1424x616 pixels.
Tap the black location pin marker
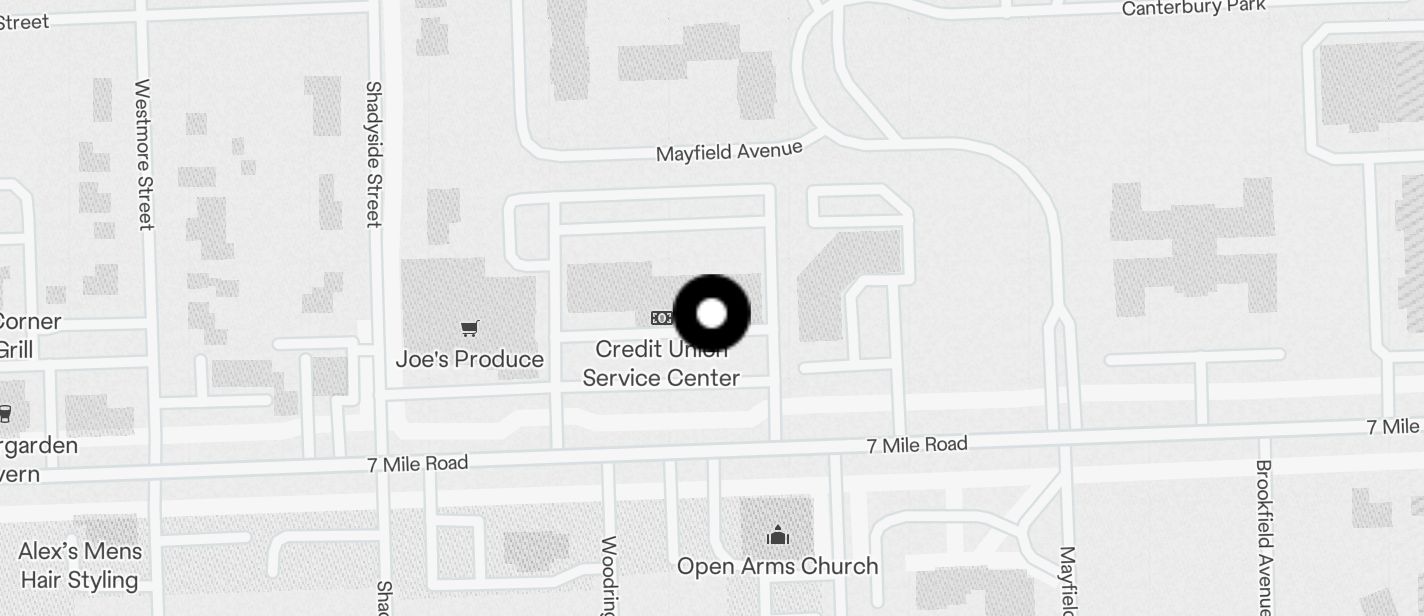[x=711, y=314]
